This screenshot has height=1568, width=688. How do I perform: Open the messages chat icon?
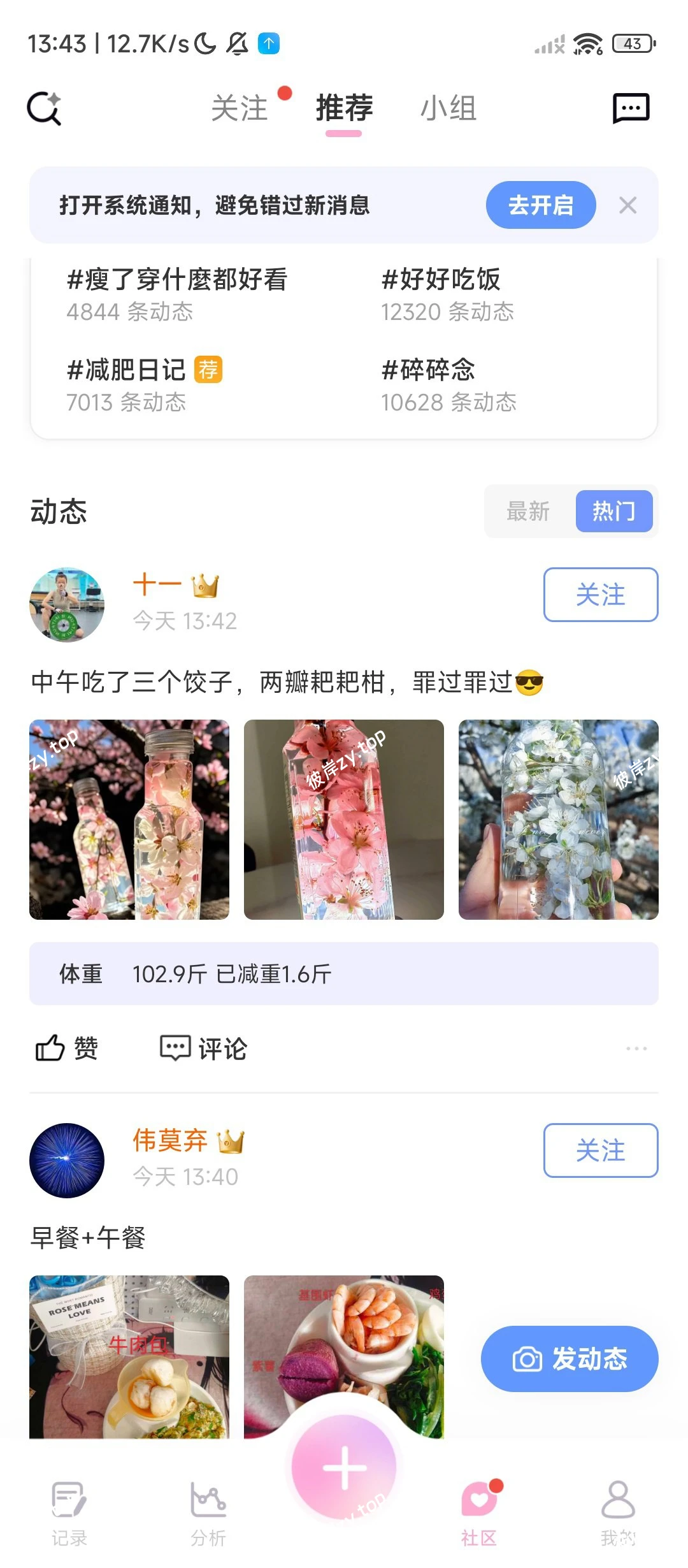(631, 107)
